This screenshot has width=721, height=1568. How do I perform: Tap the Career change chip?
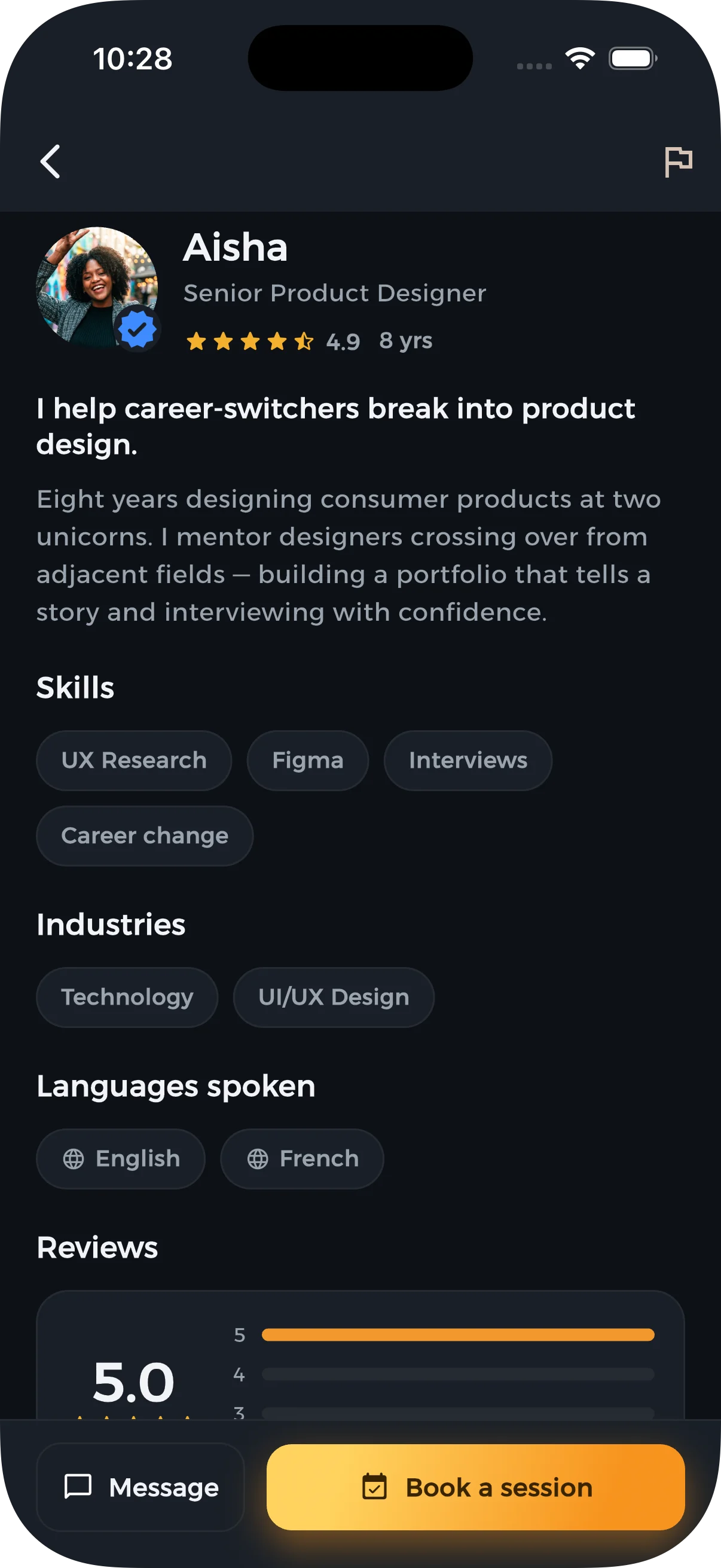(x=145, y=836)
